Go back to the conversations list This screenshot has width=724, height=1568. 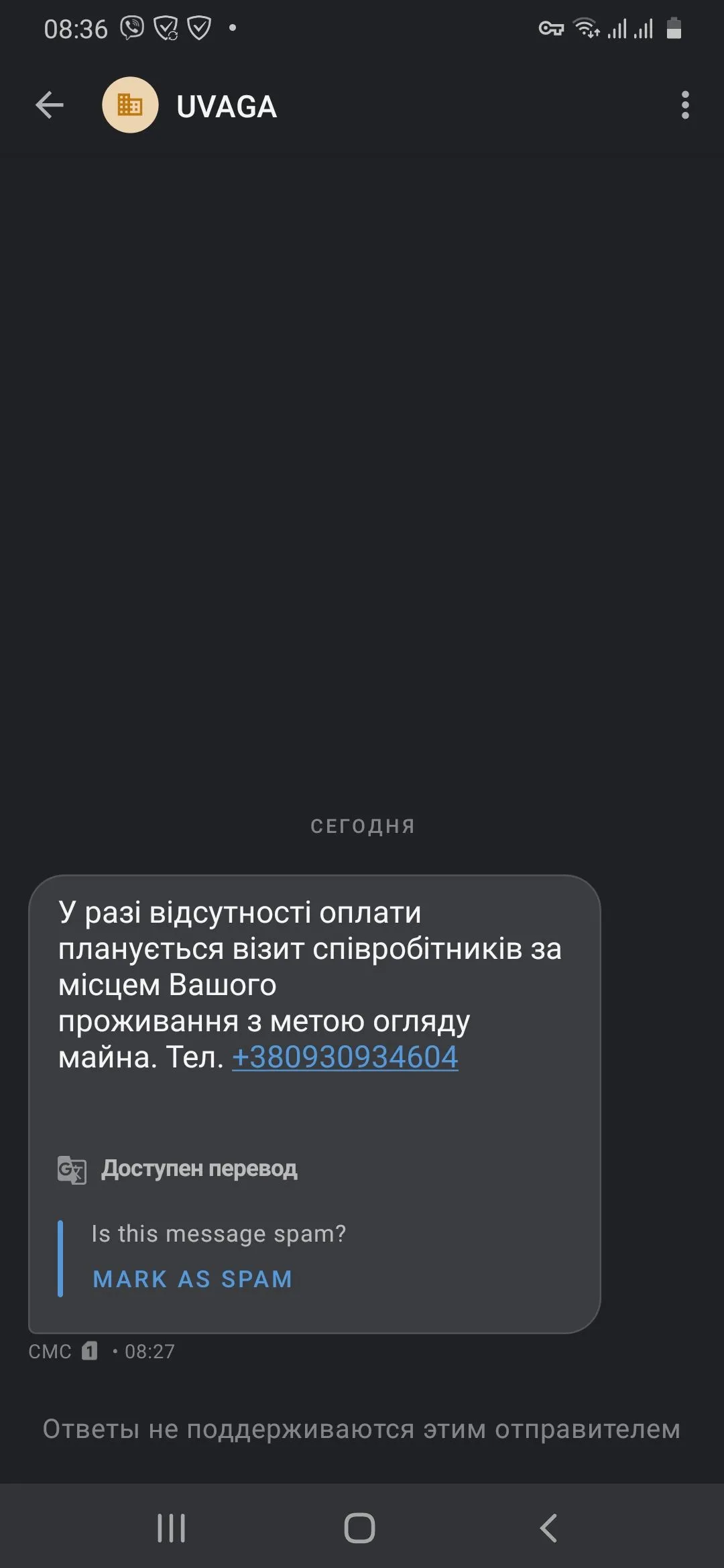50,105
